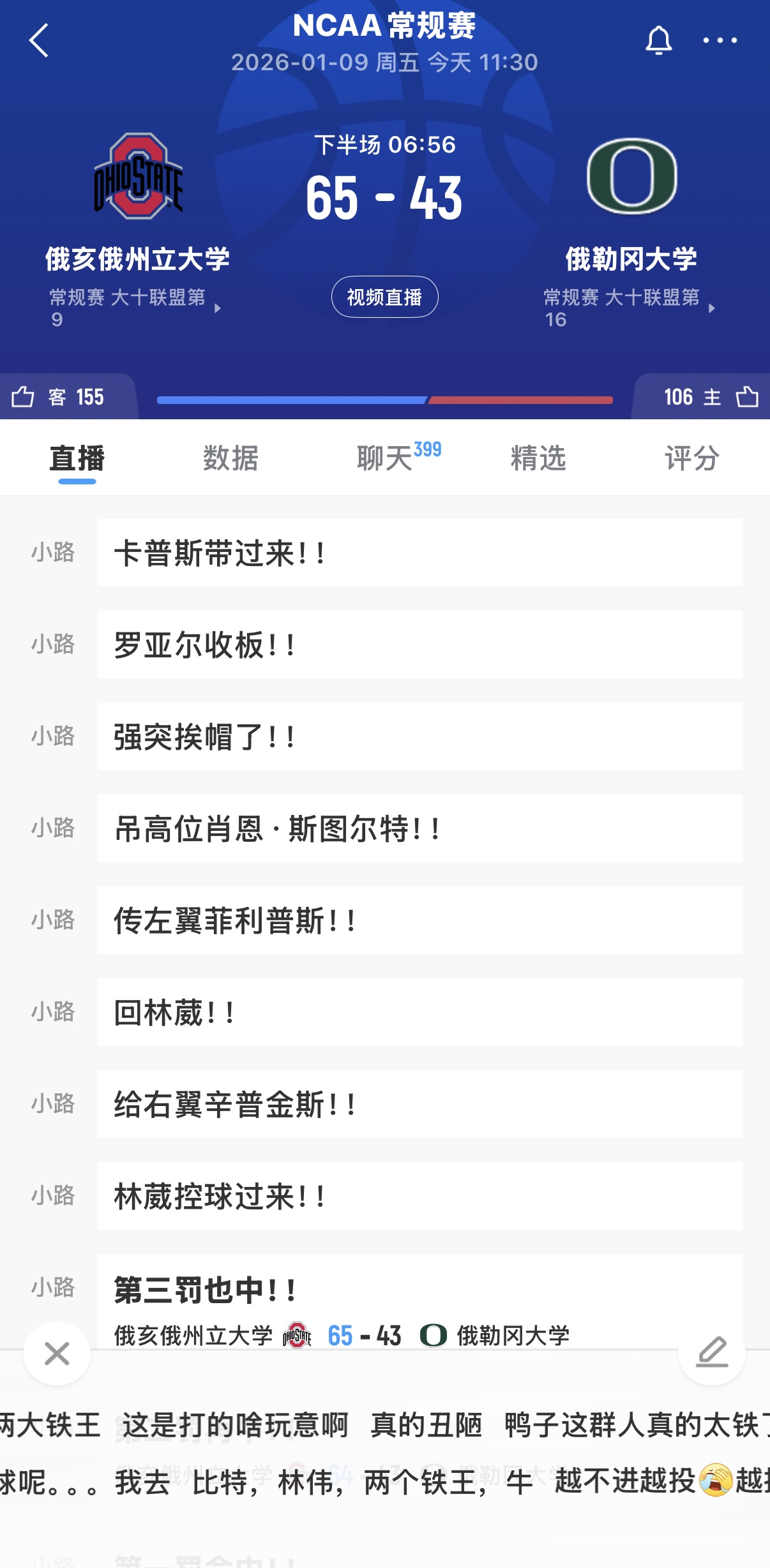Like the away team (客 155)
This screenshot has width=770, height=1568.
[23, 397]
